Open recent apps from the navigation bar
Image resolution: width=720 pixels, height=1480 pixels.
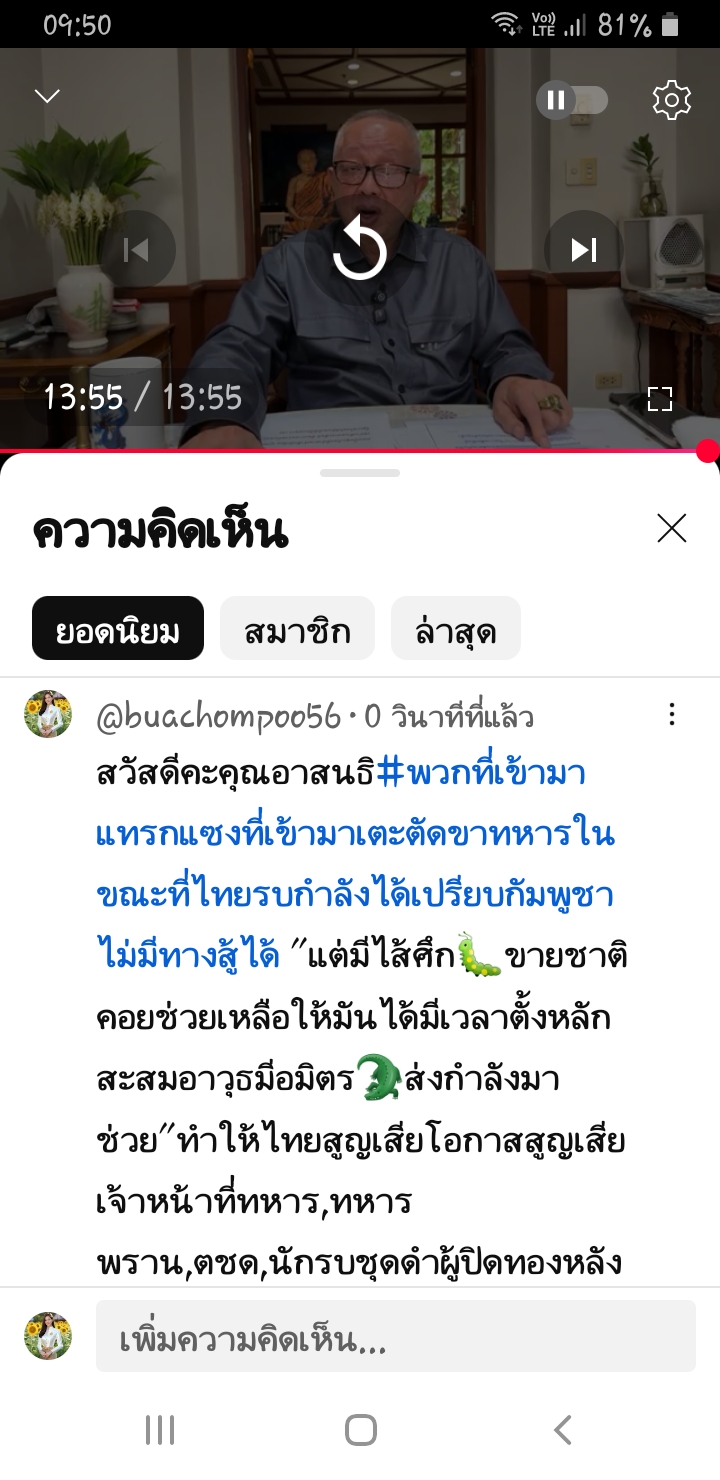tap(160, 1430)
